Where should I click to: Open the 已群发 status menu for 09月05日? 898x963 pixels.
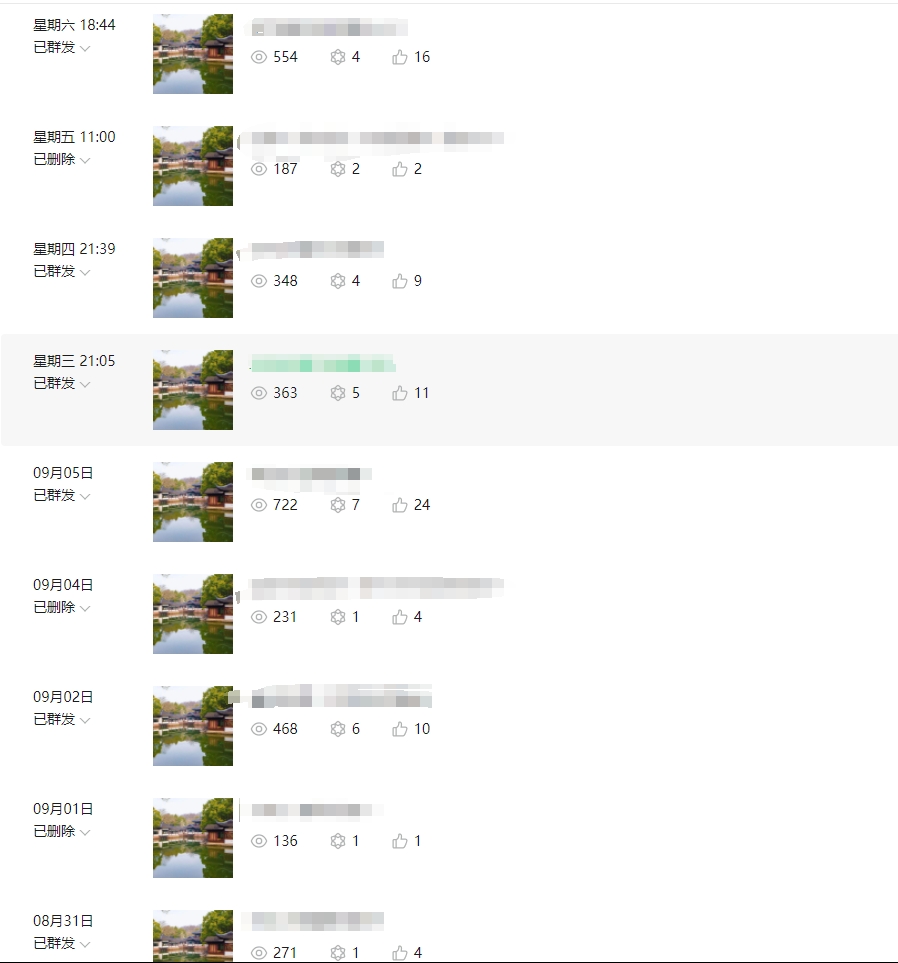[62, 496]
